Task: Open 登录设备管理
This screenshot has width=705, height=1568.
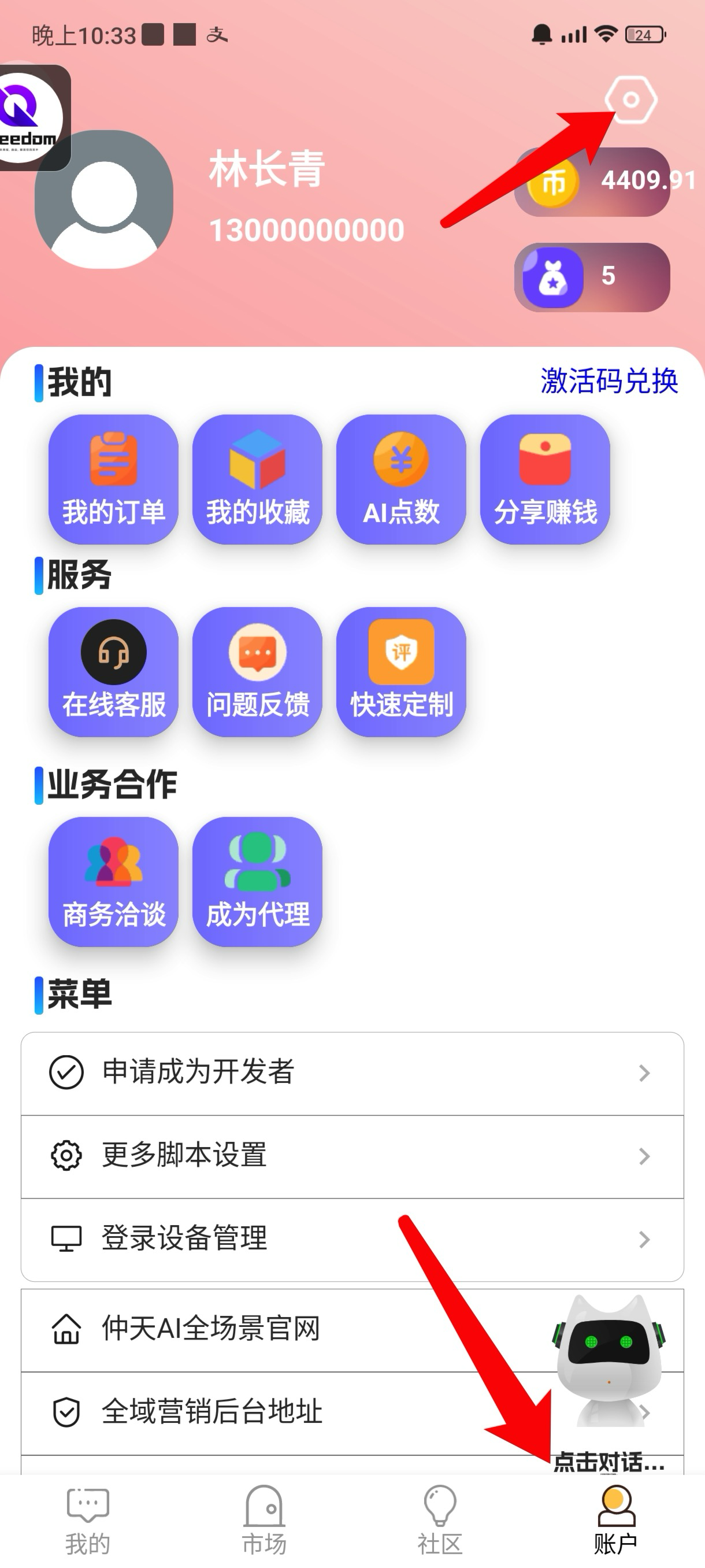Action: [352, 1239]
